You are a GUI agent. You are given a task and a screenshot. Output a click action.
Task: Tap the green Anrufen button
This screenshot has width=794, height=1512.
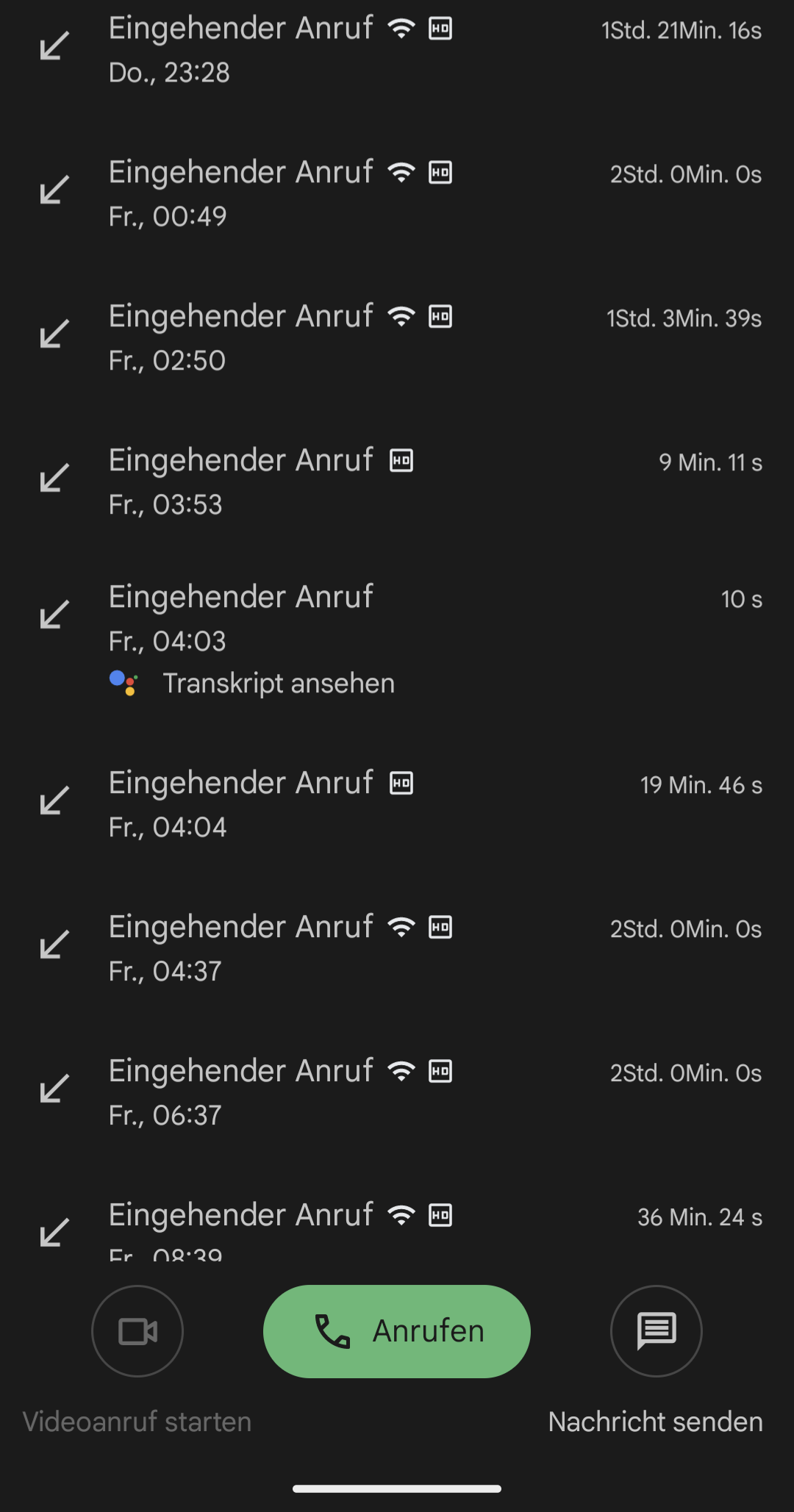(x=397, y=1331)
